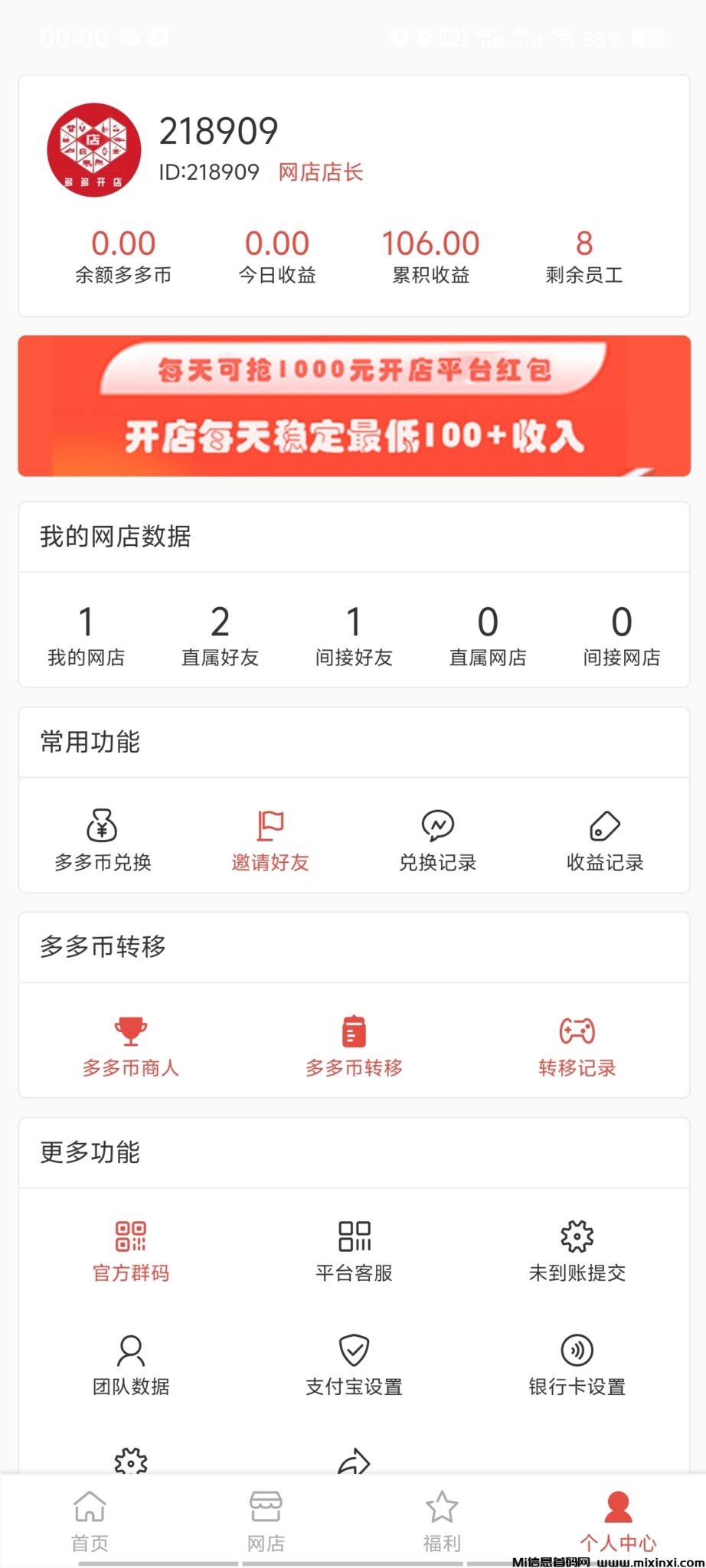
Task: Open 未到账提交 submission page
Action: [x=577, y=1250]
